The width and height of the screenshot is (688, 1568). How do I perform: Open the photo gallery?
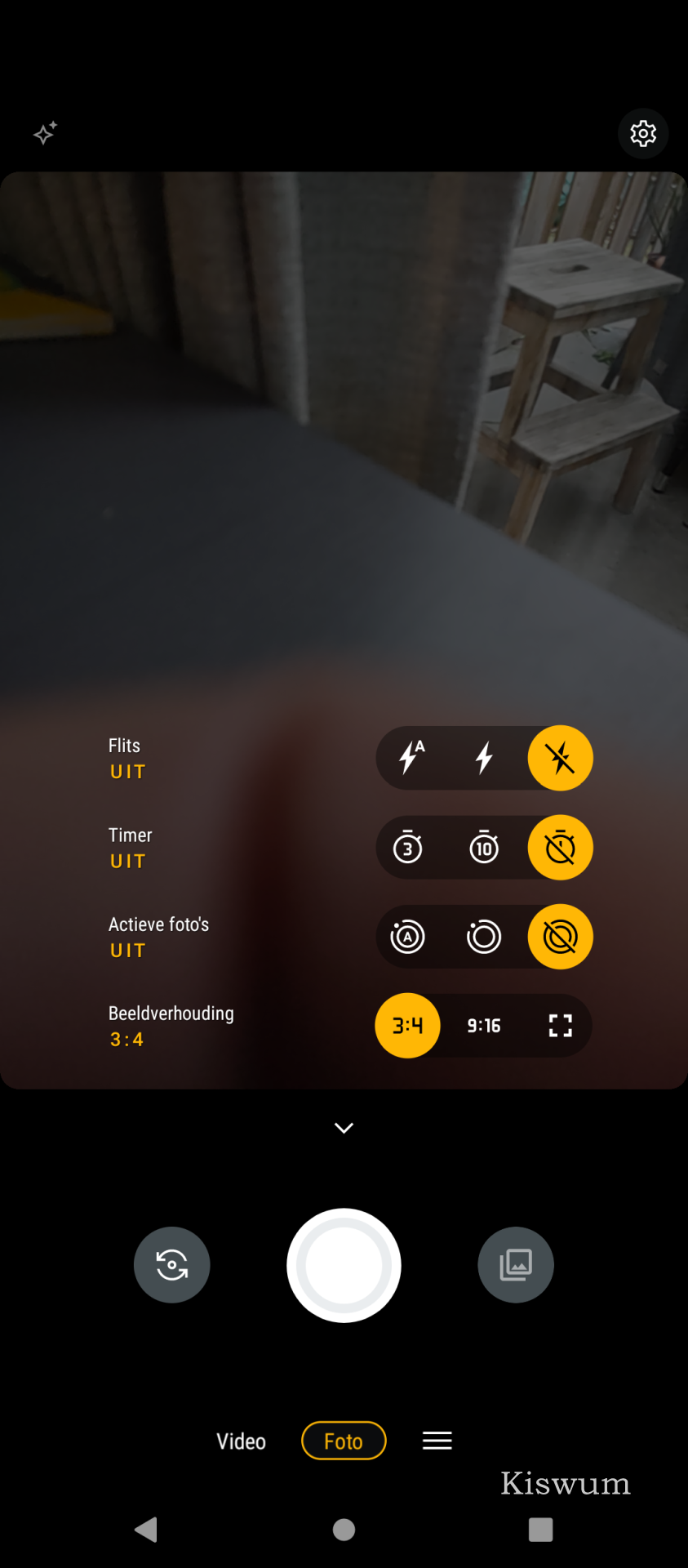coord(516,1265)
